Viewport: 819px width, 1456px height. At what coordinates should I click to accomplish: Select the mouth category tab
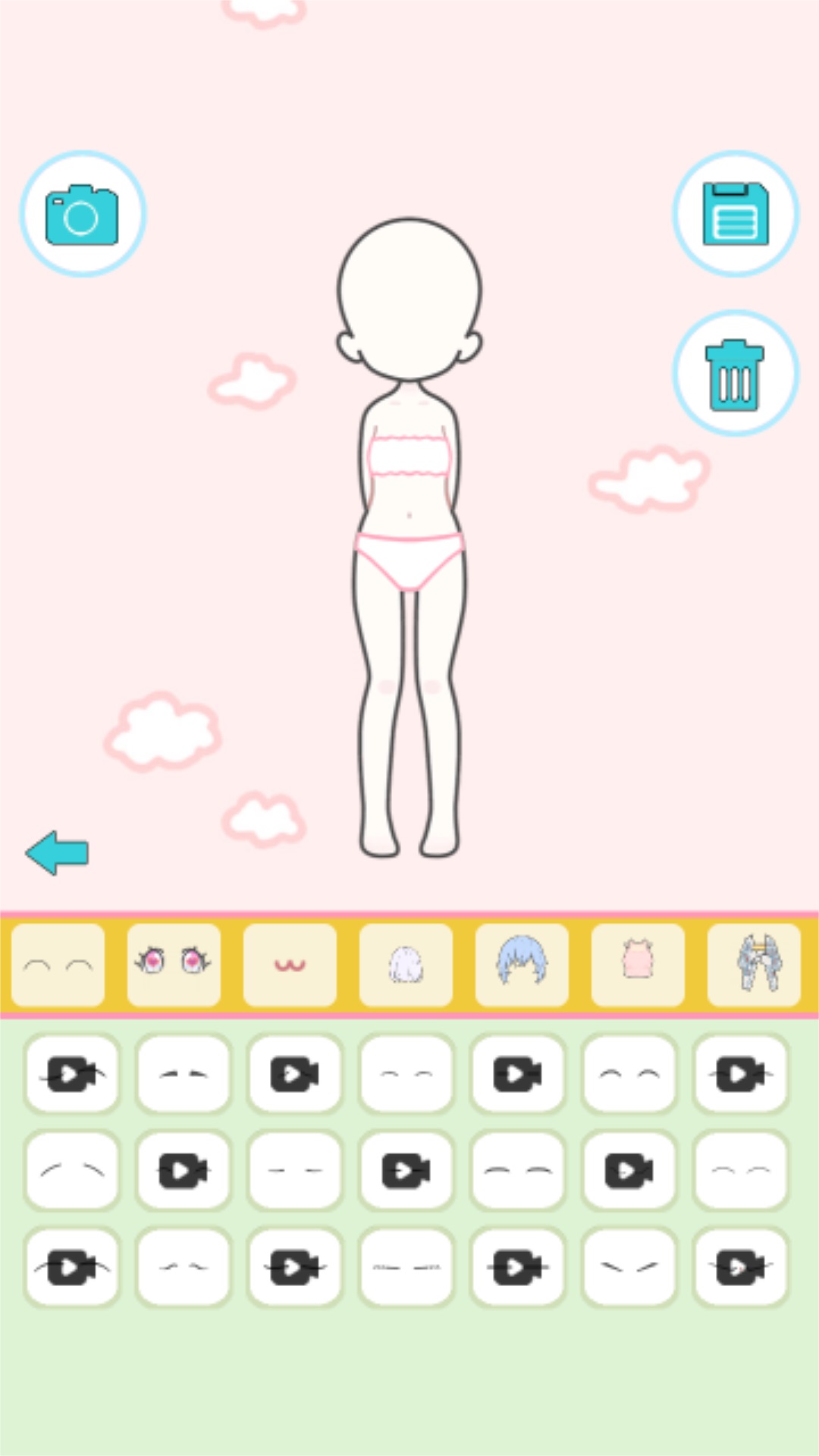click(x=290, y=965)
